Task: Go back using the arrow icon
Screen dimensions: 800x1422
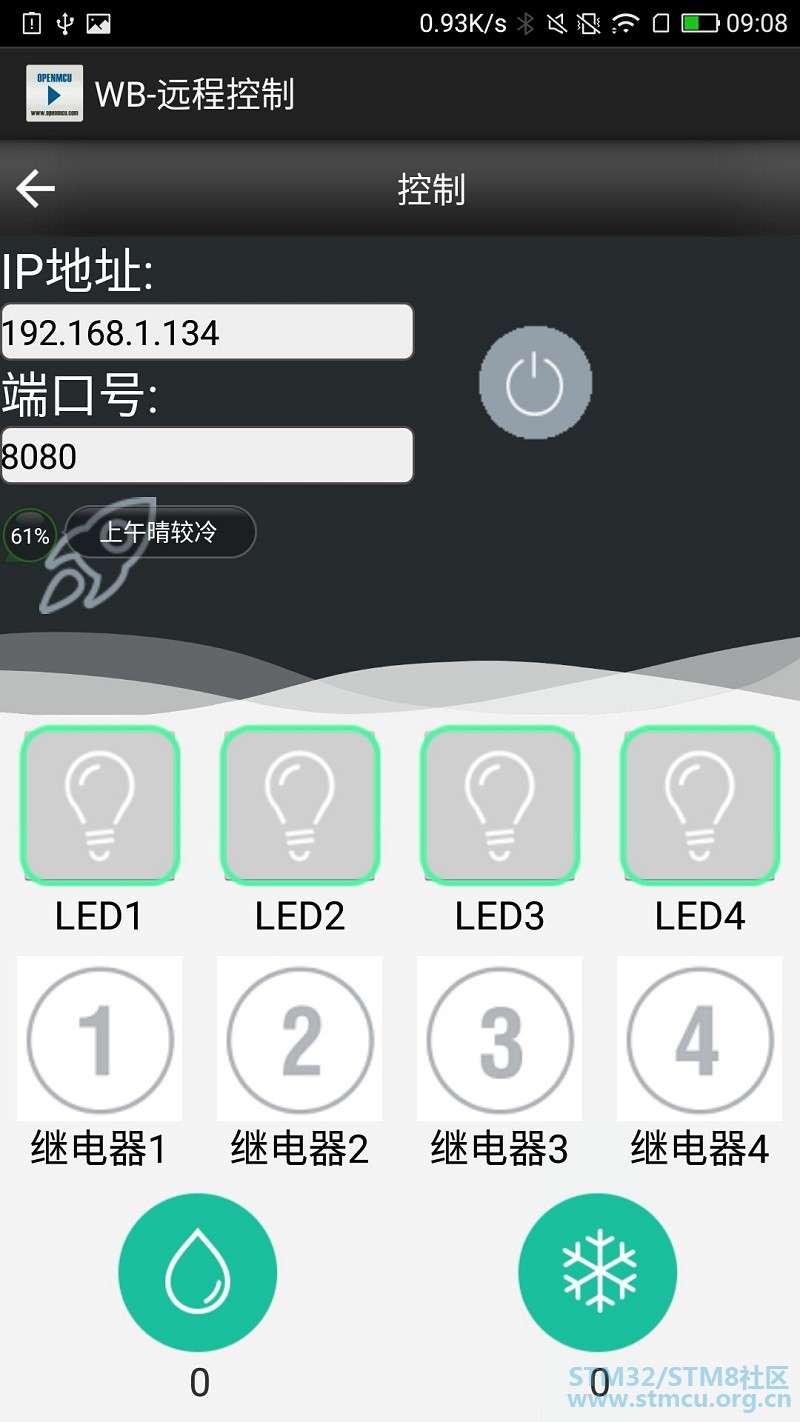Action: (x=35, y=188)
